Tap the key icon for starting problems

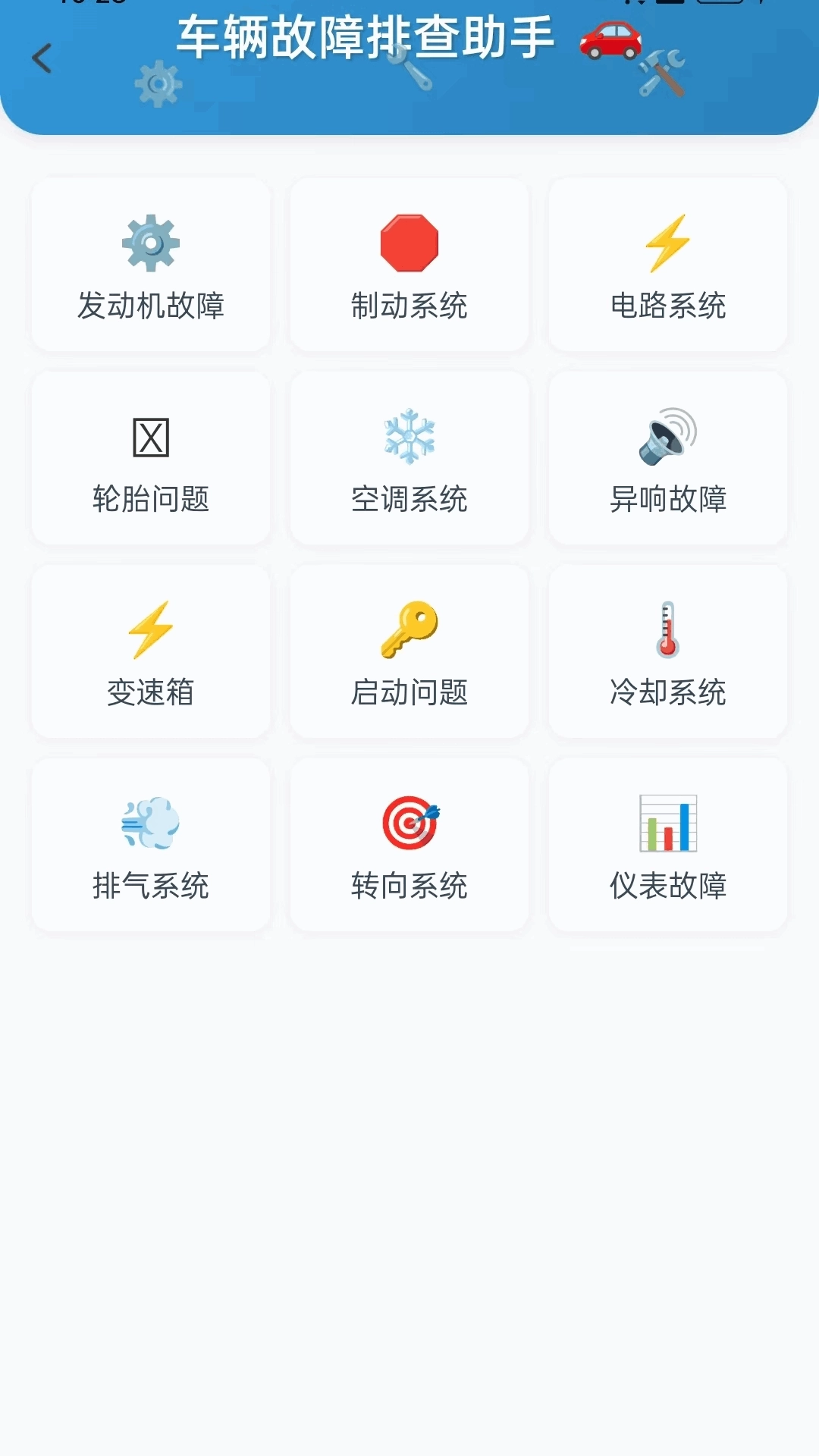[x=408, y=629]
